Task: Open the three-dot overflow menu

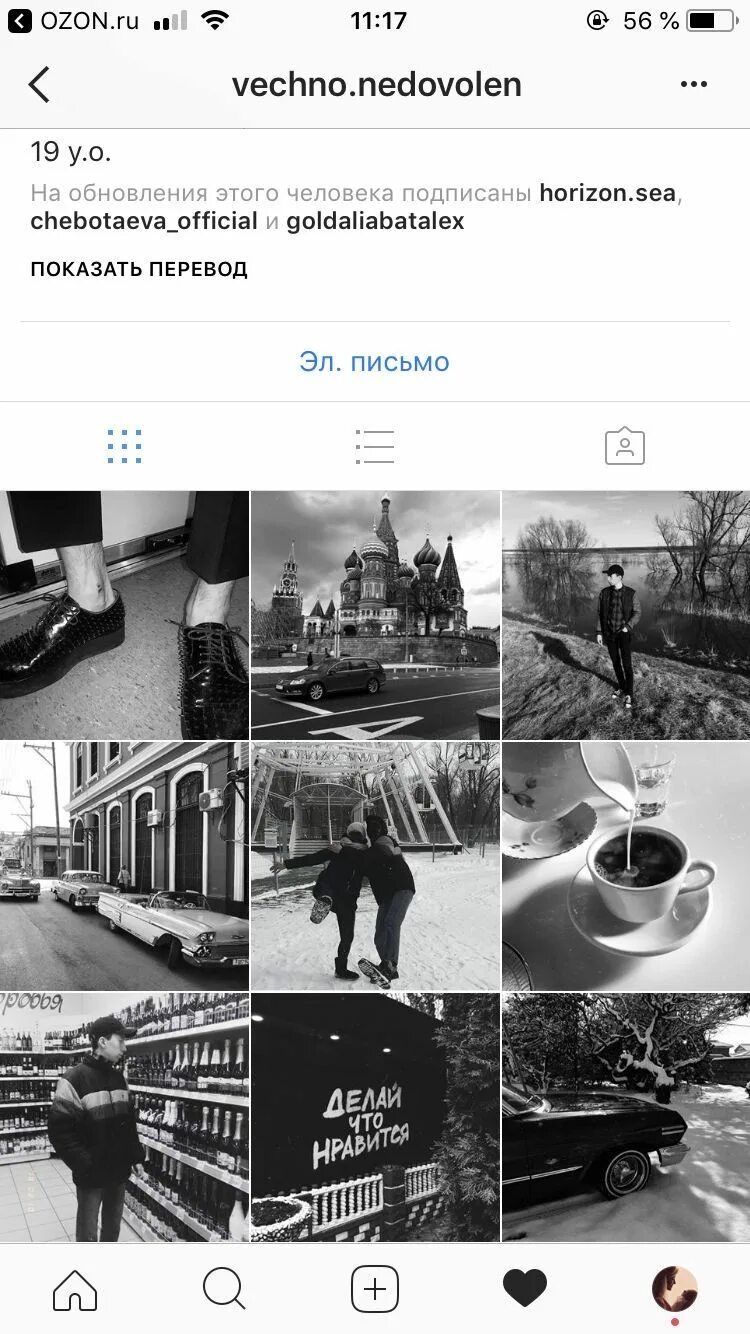Action: (x=693, y=85)
